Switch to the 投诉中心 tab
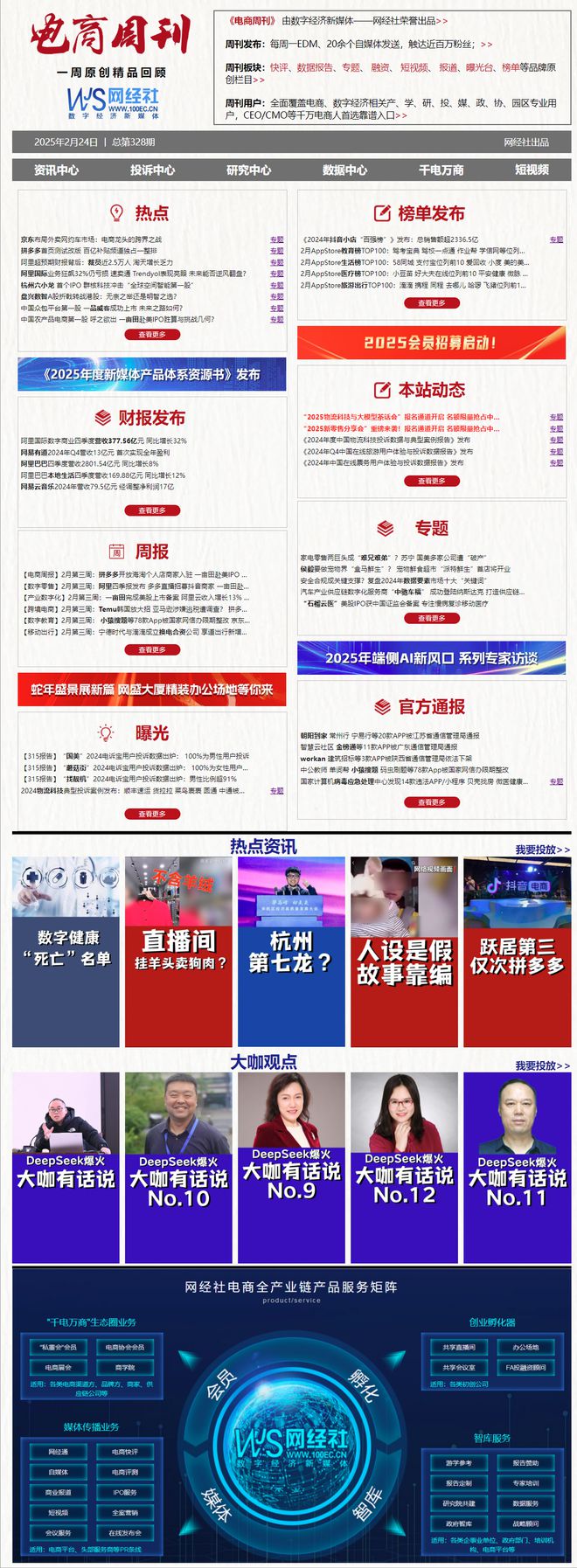Image resolution: width=577 pixels, height=1568 pixels. [152, 170]
